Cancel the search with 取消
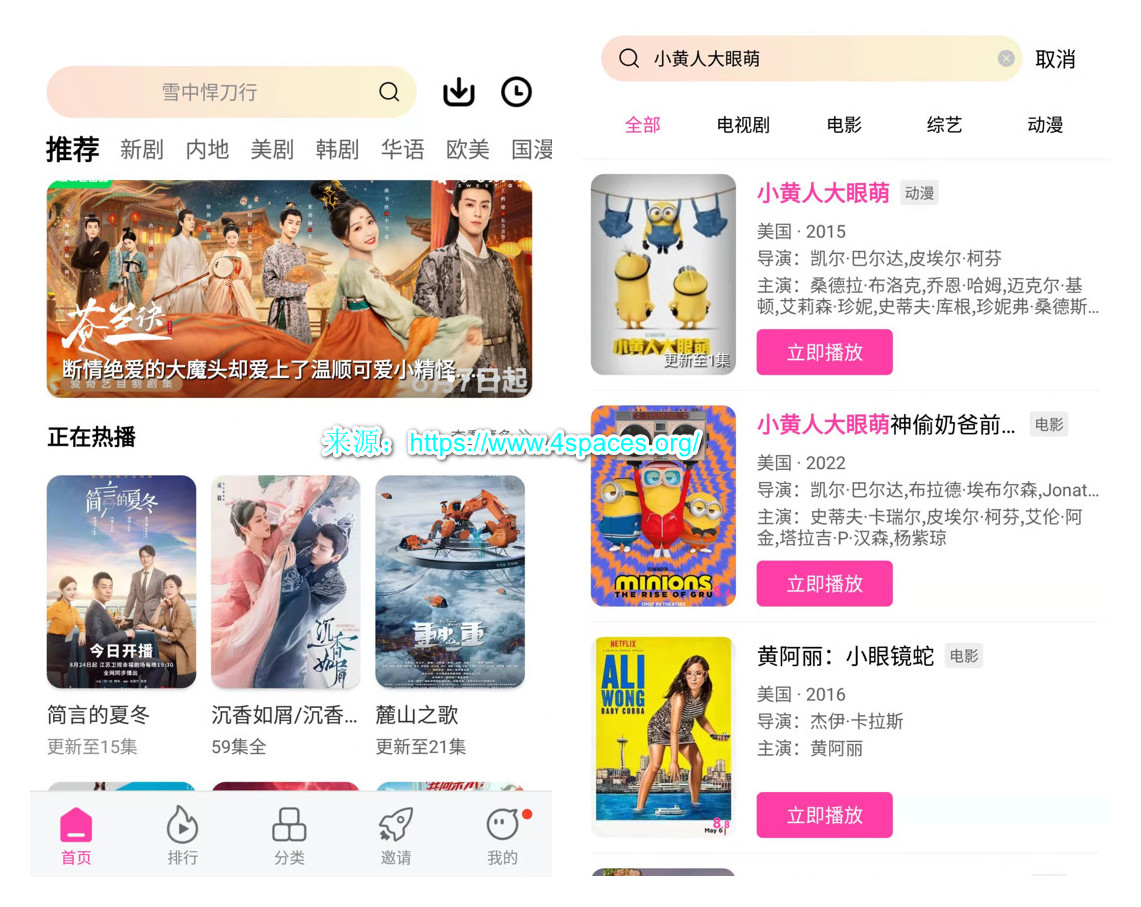 1055,59
